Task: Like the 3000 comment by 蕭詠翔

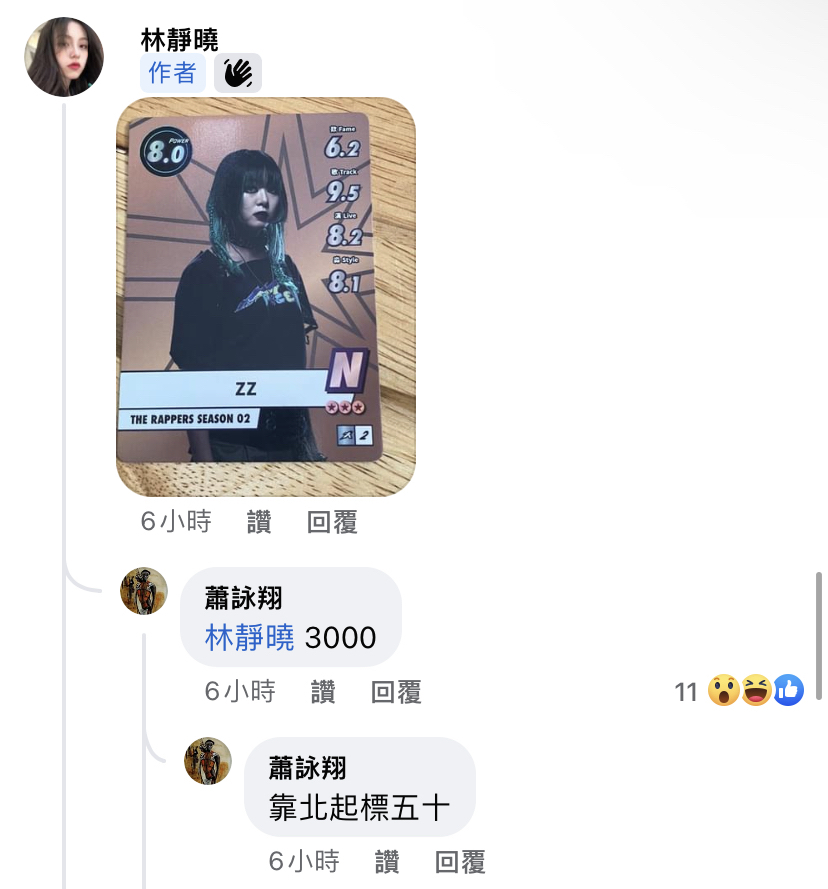Action: pos(323,691)
